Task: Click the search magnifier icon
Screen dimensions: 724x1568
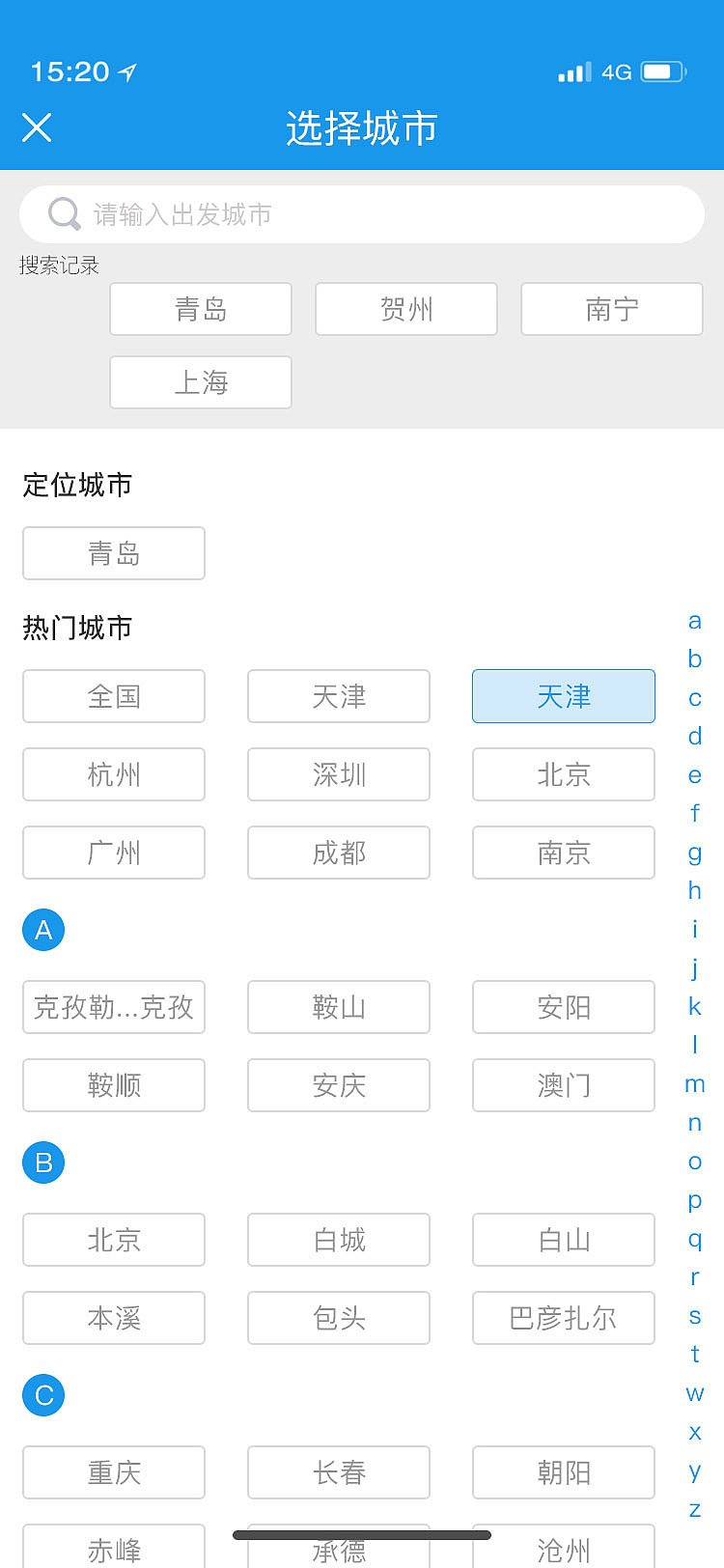Action: [x=63, y=213]
